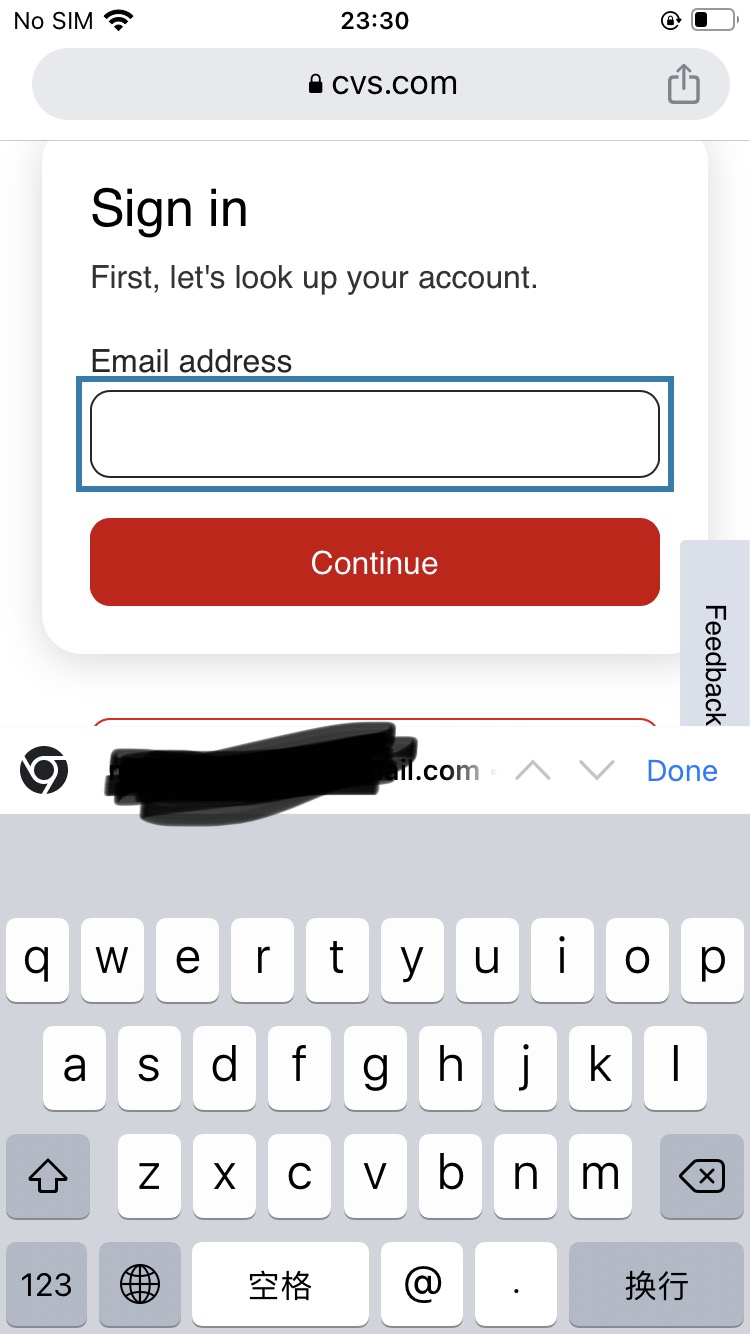This screenshot has height=1334, width=750.
Task: Focus the Email address field
Action: coord(375,434)
